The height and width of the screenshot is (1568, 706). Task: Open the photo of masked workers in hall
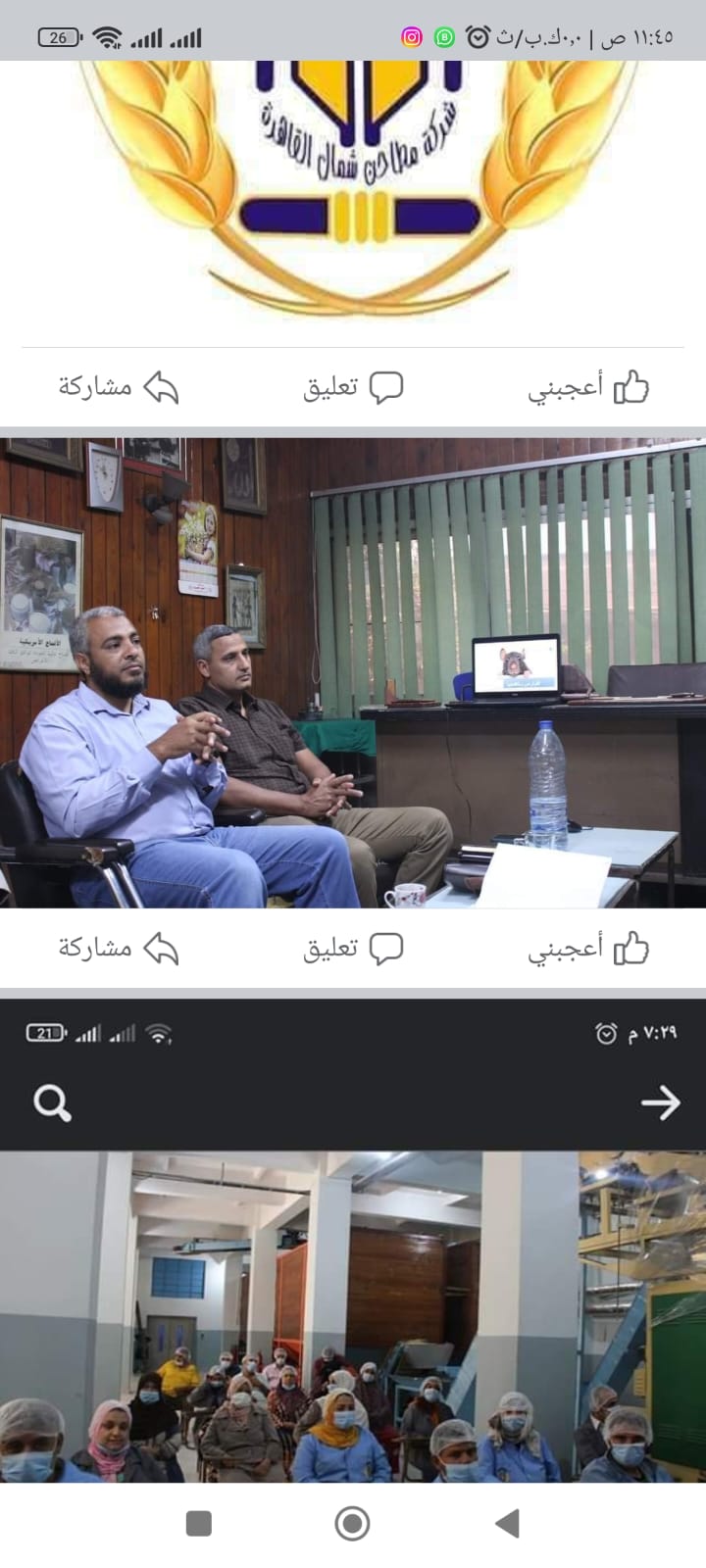[353, 1313]
